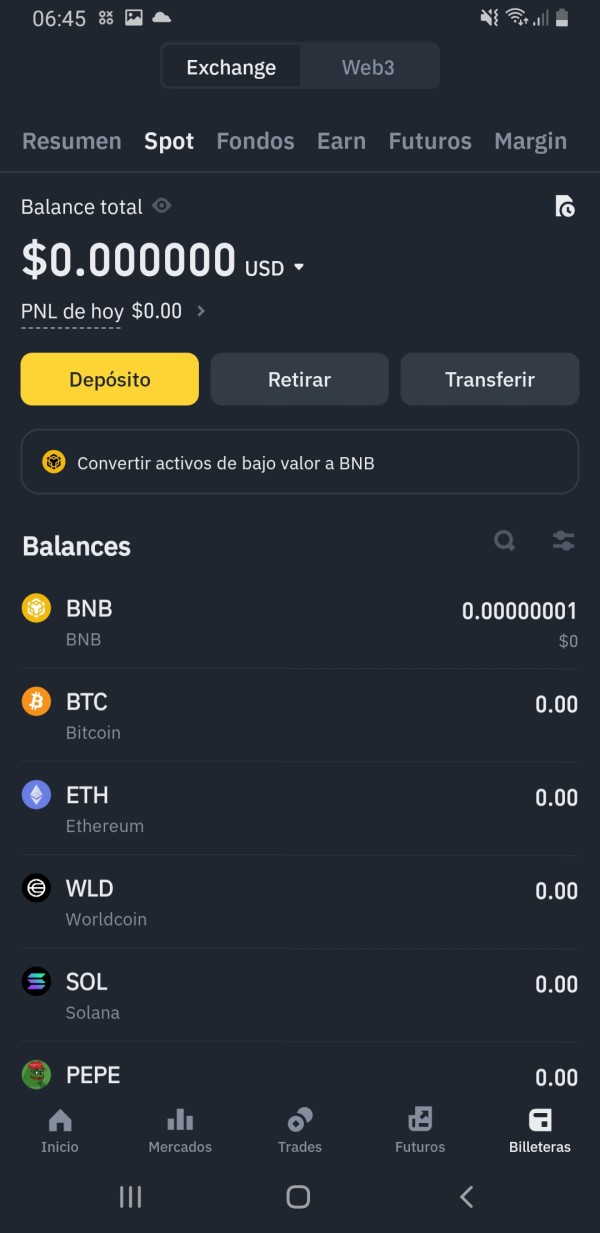Open the WLD Worldcoin balance row
The image size is (600, 1233).
(x=300, y=902)
